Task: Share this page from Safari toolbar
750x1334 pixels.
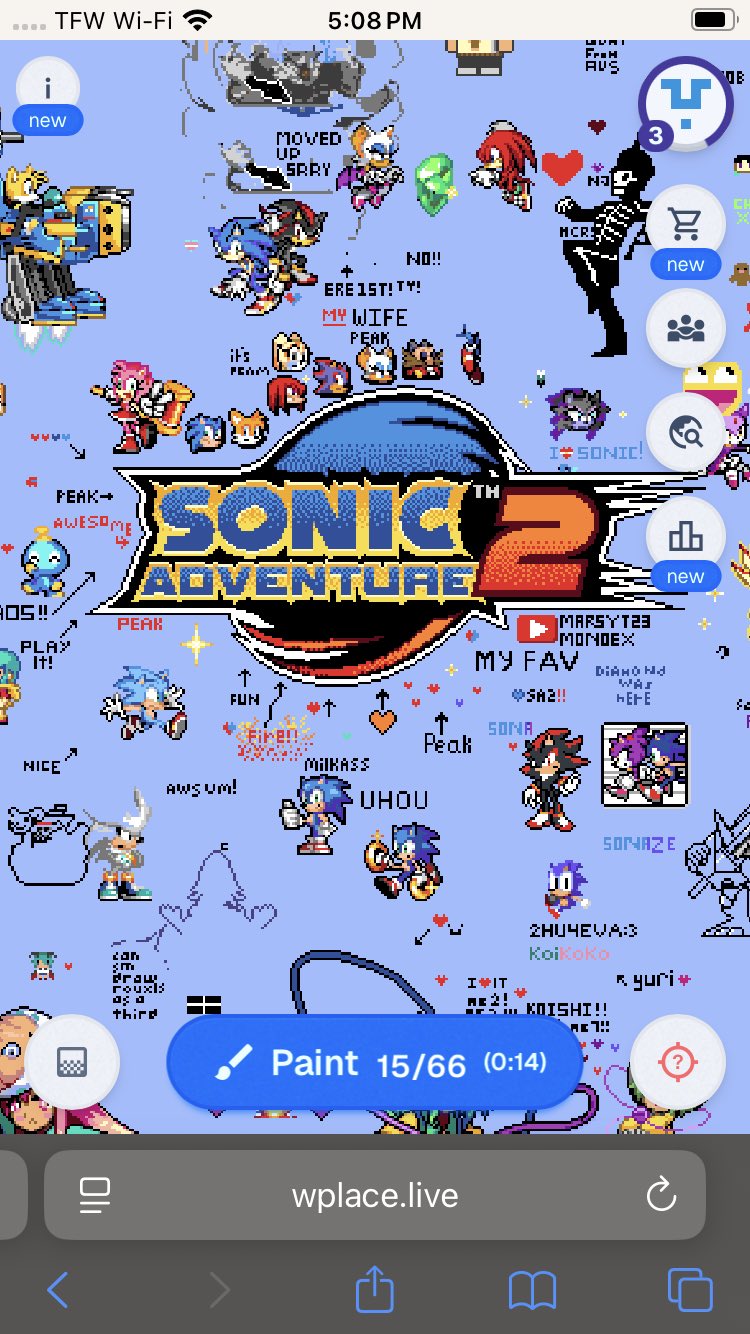Action: (375, 1289)
